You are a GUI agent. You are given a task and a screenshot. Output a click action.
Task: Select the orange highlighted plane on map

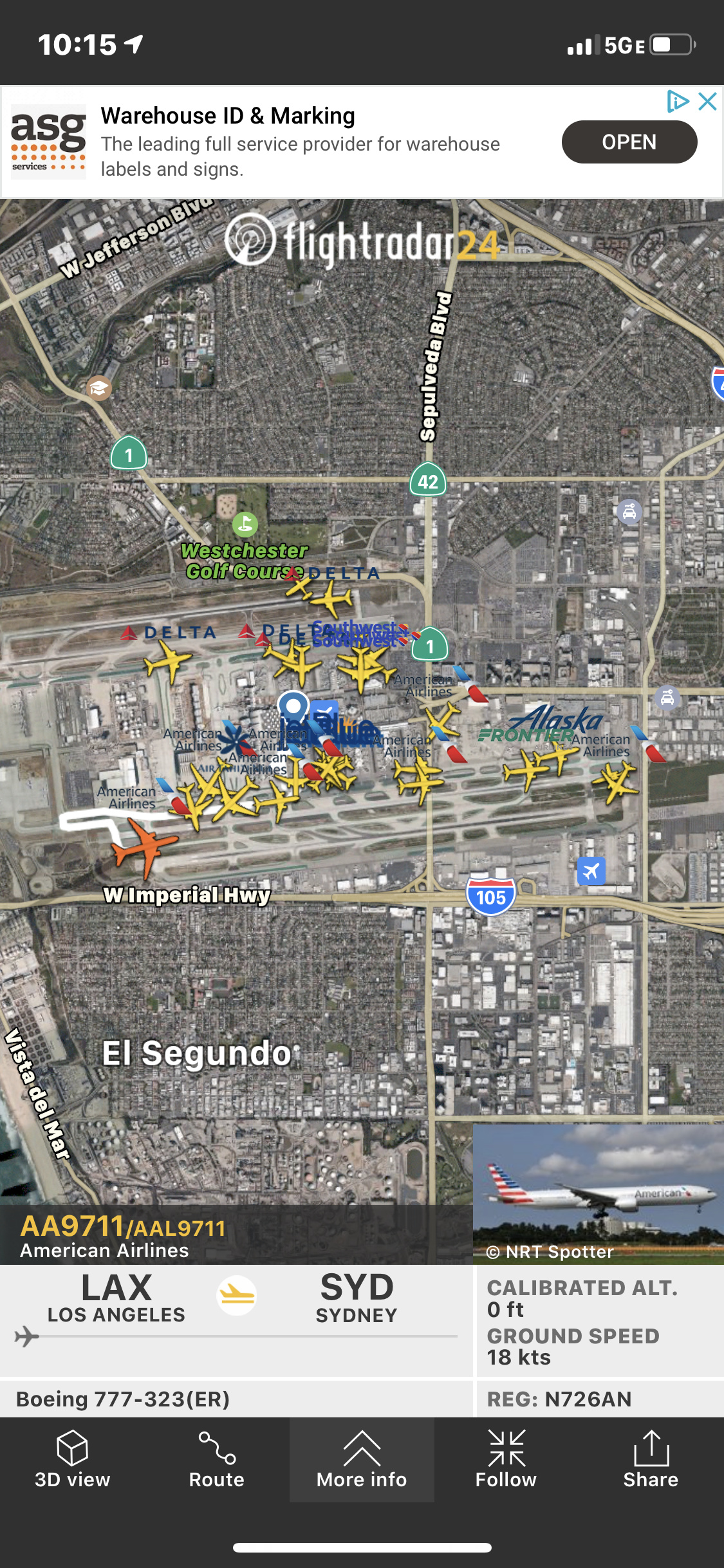point(144,846)
